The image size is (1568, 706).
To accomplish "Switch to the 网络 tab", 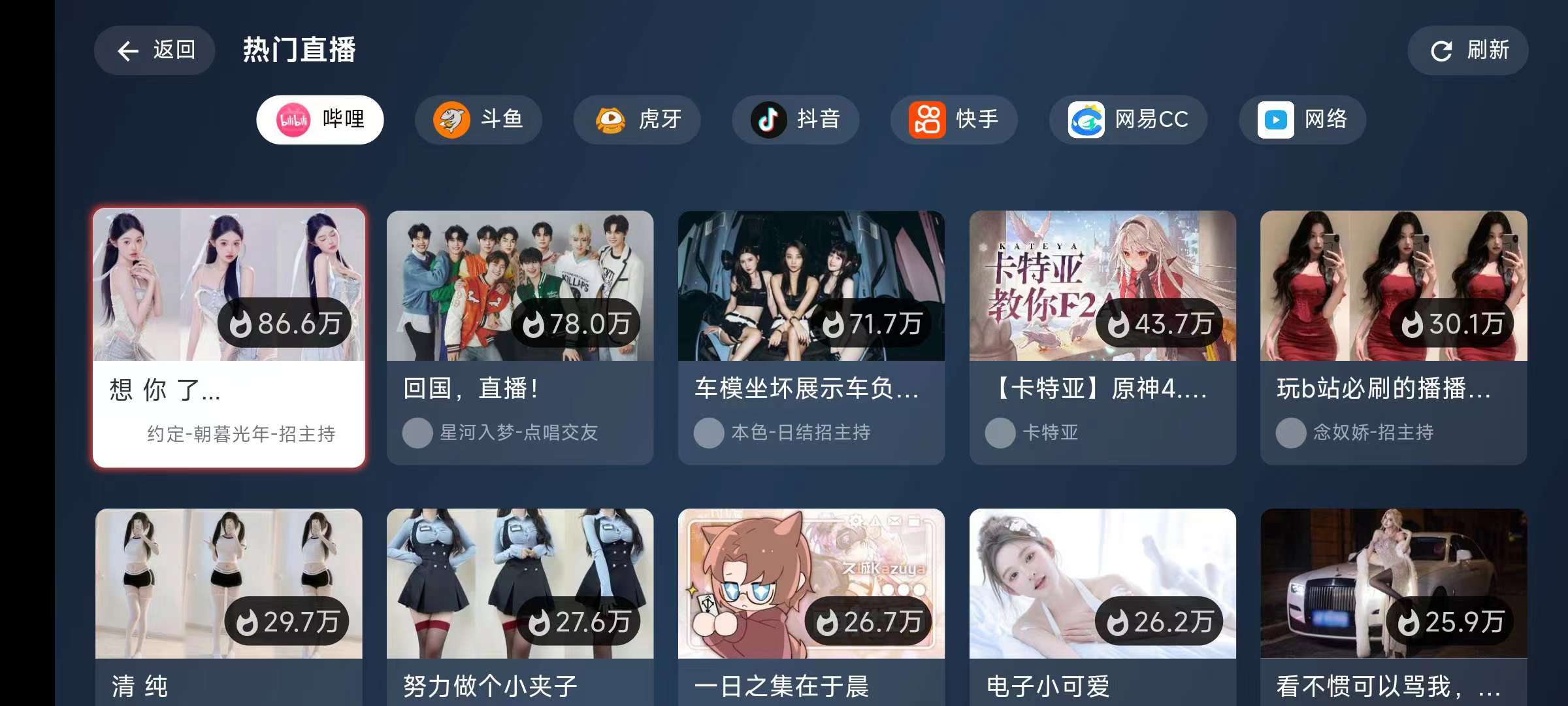I will [1302, 120].
